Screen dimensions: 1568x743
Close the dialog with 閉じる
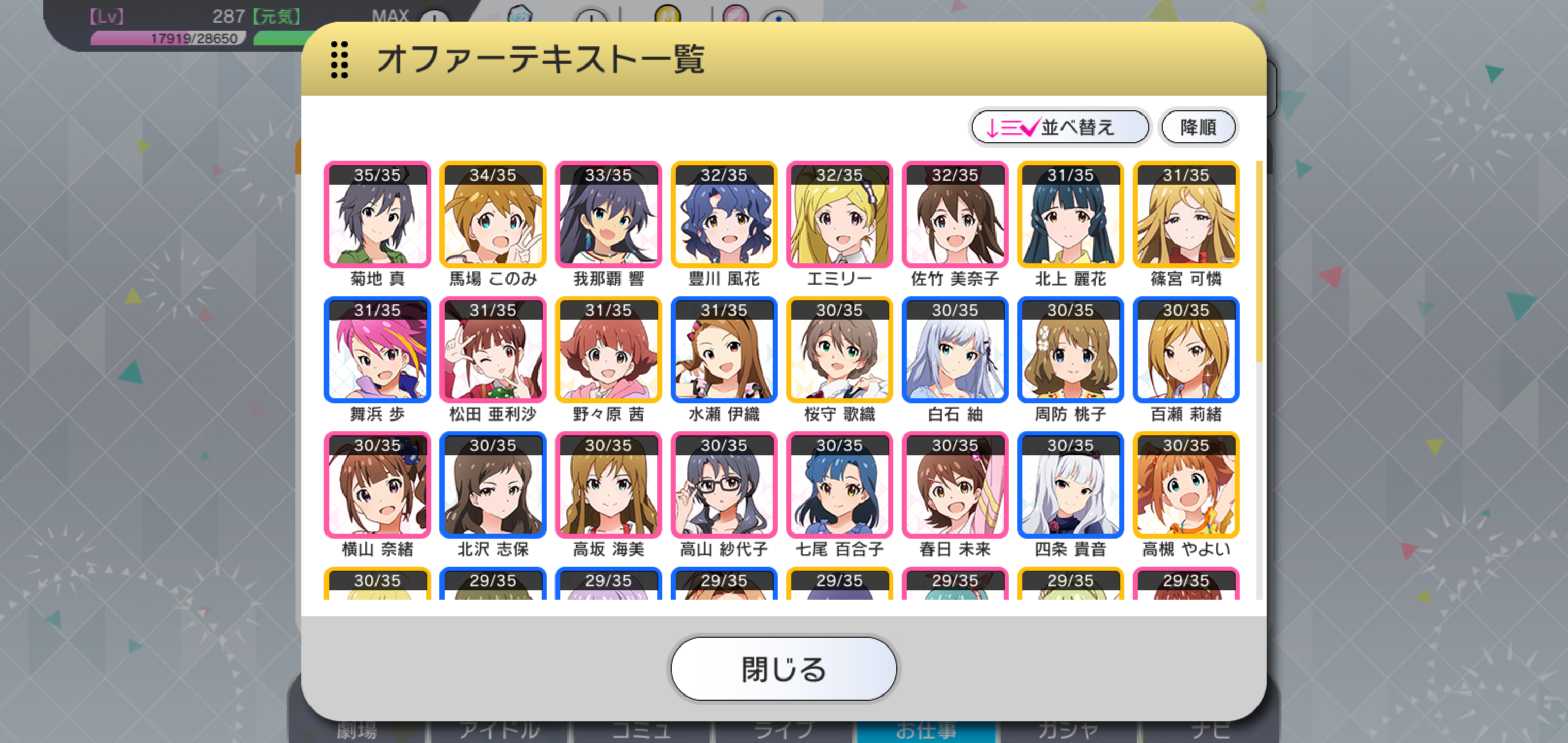pos(783,669)
